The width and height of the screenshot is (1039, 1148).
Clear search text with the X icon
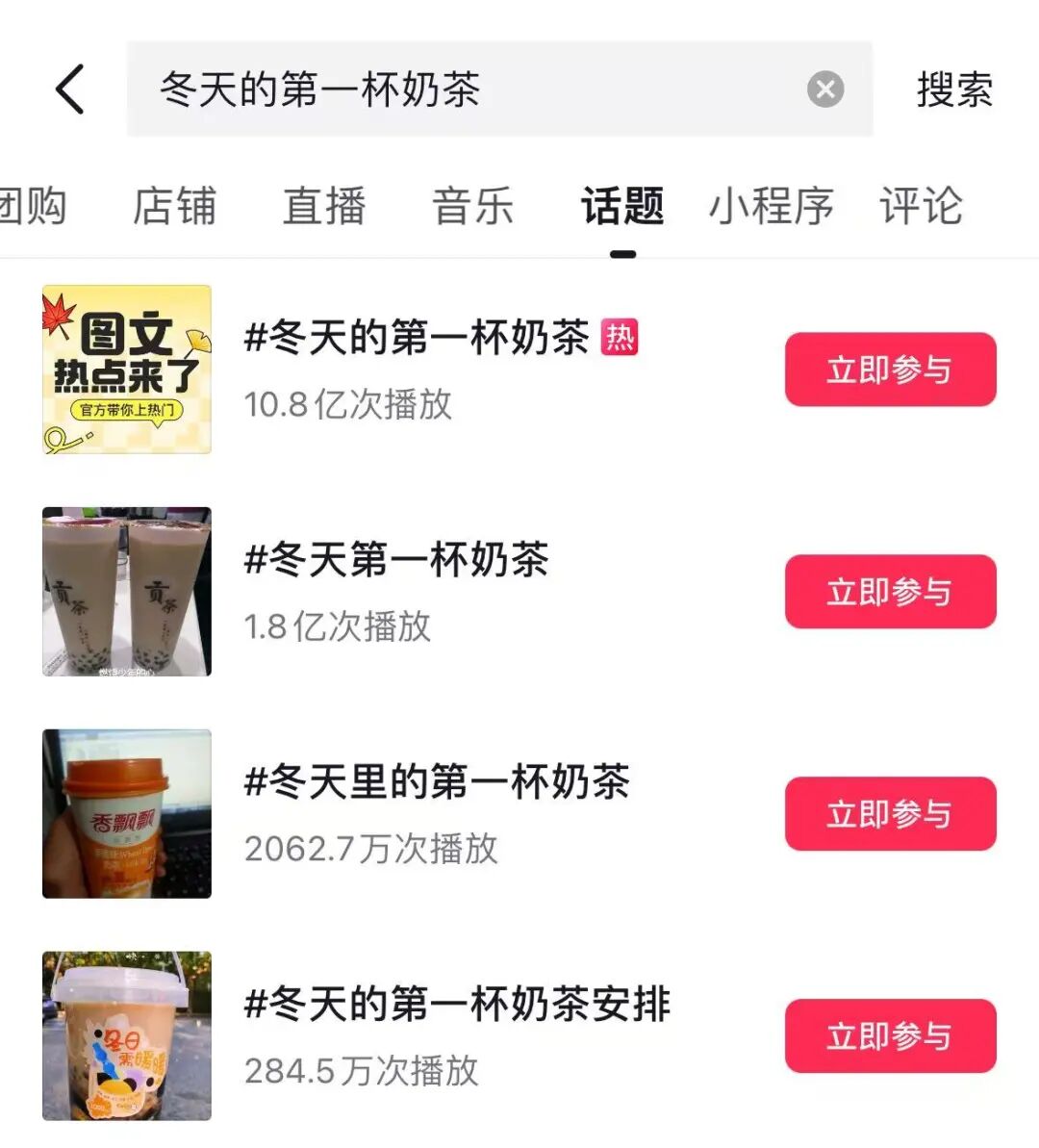pyautogui.click(x=824, y=89)
